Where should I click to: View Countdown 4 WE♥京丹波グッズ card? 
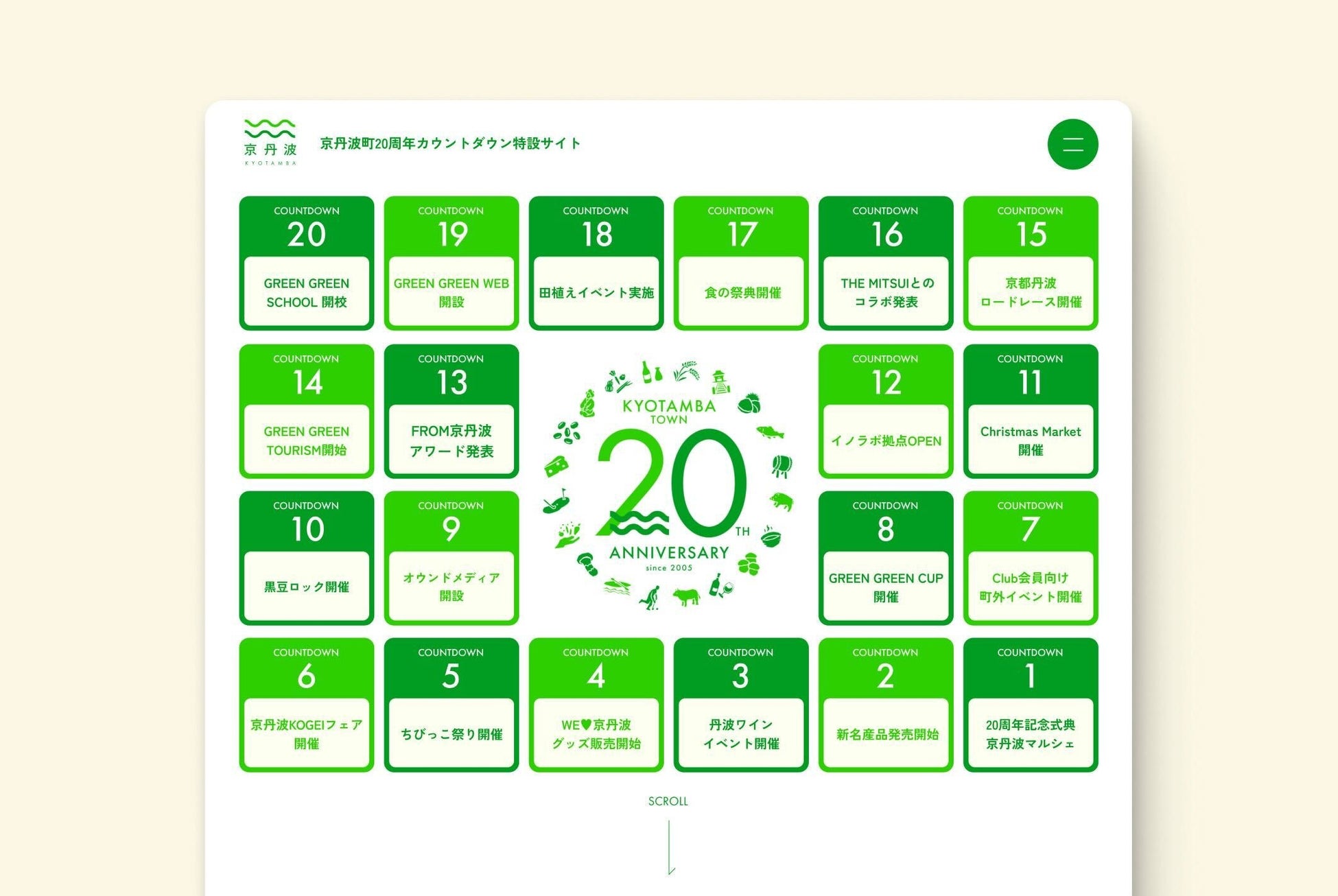[x=596, y=705]
